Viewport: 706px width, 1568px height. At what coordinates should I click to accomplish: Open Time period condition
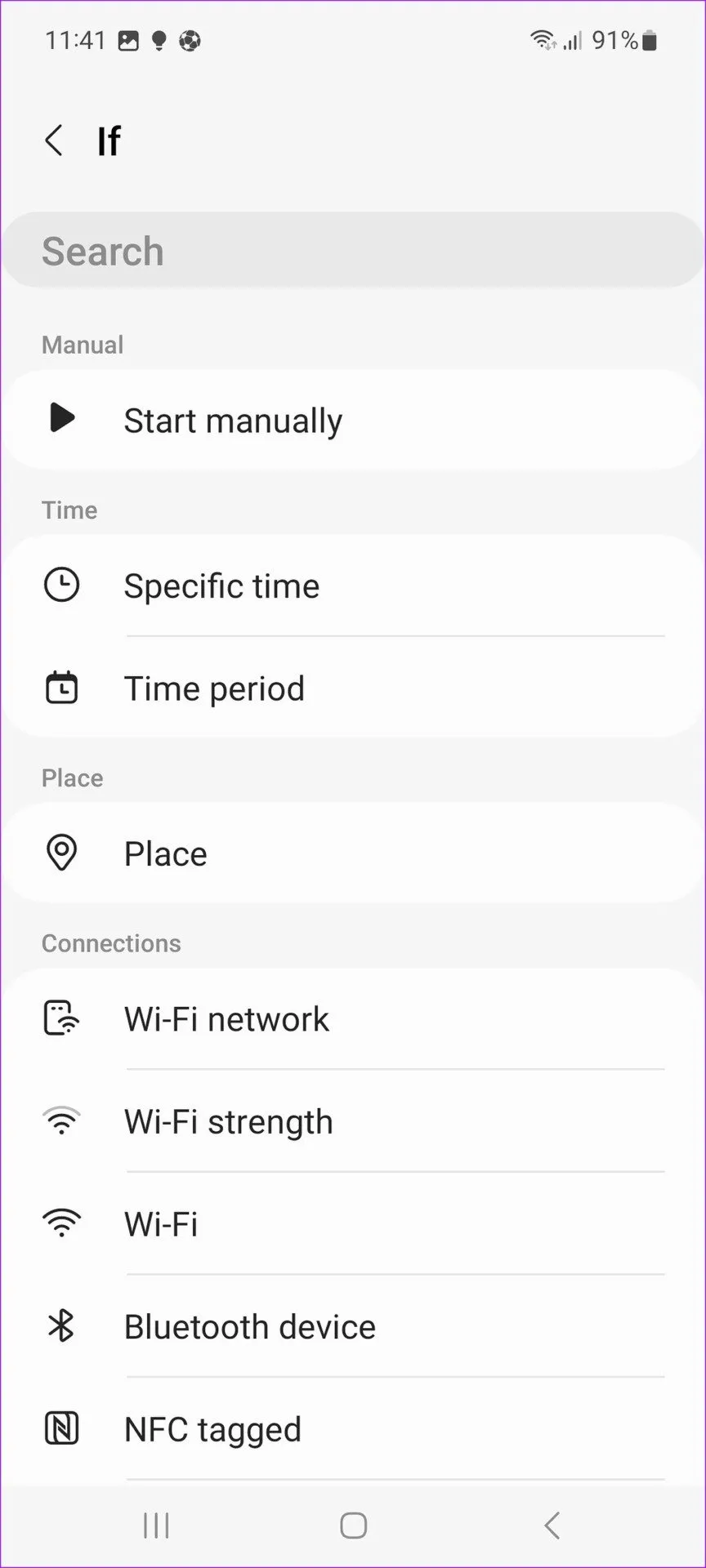pyautogui.click(x=353, y=688)
